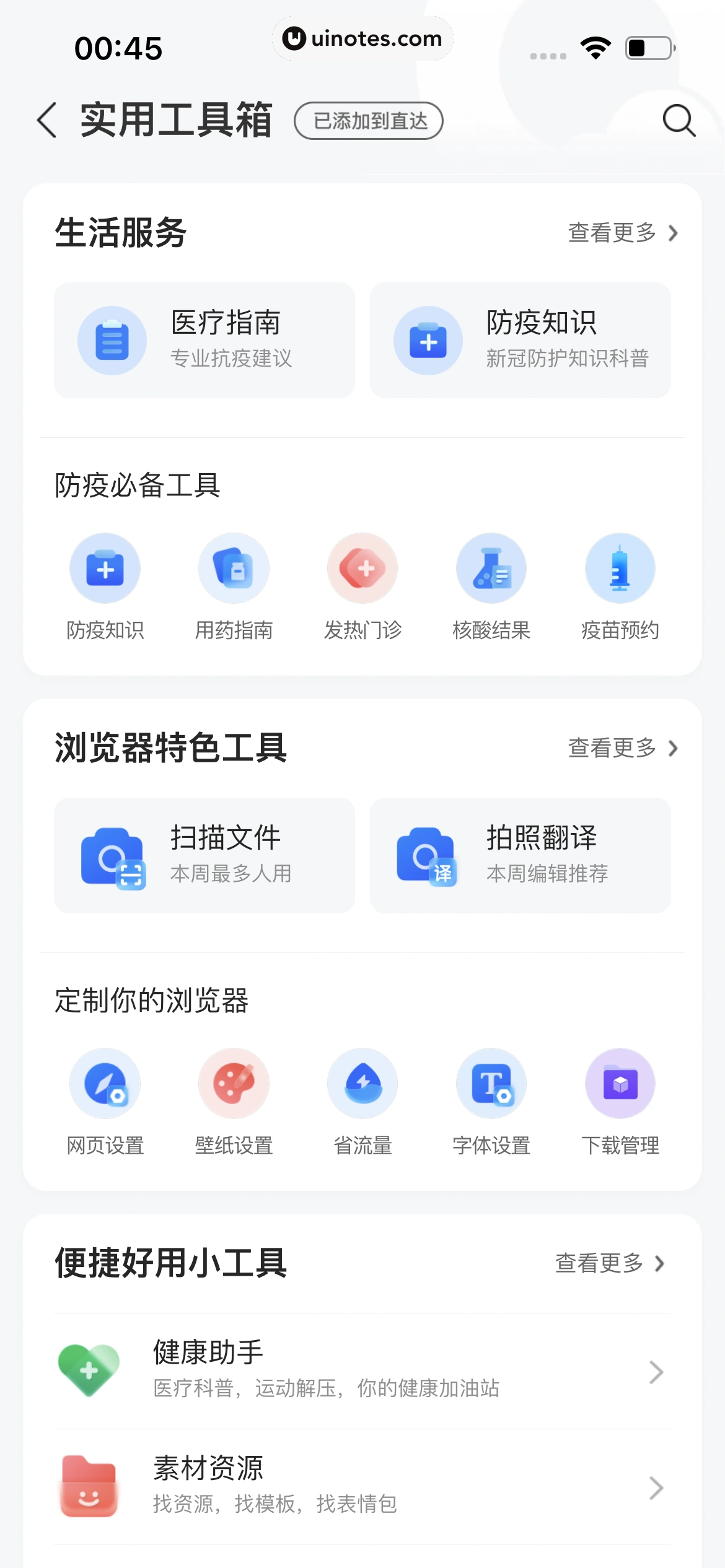The image size is (725, 1568).
Task: Open 发热门诊 tool
Action: (362, 585)
